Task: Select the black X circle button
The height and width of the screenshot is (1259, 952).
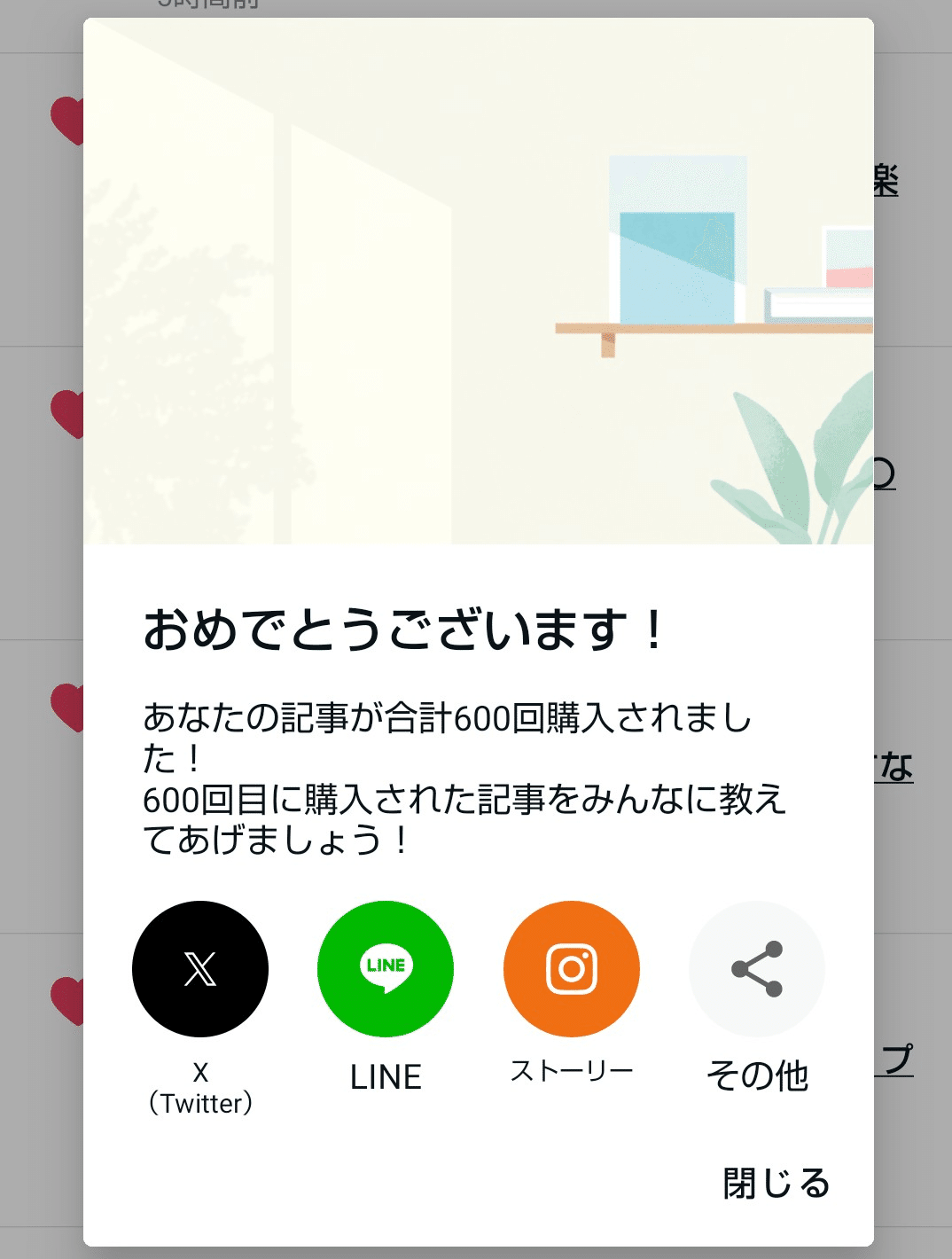Action: coord(200,970)
